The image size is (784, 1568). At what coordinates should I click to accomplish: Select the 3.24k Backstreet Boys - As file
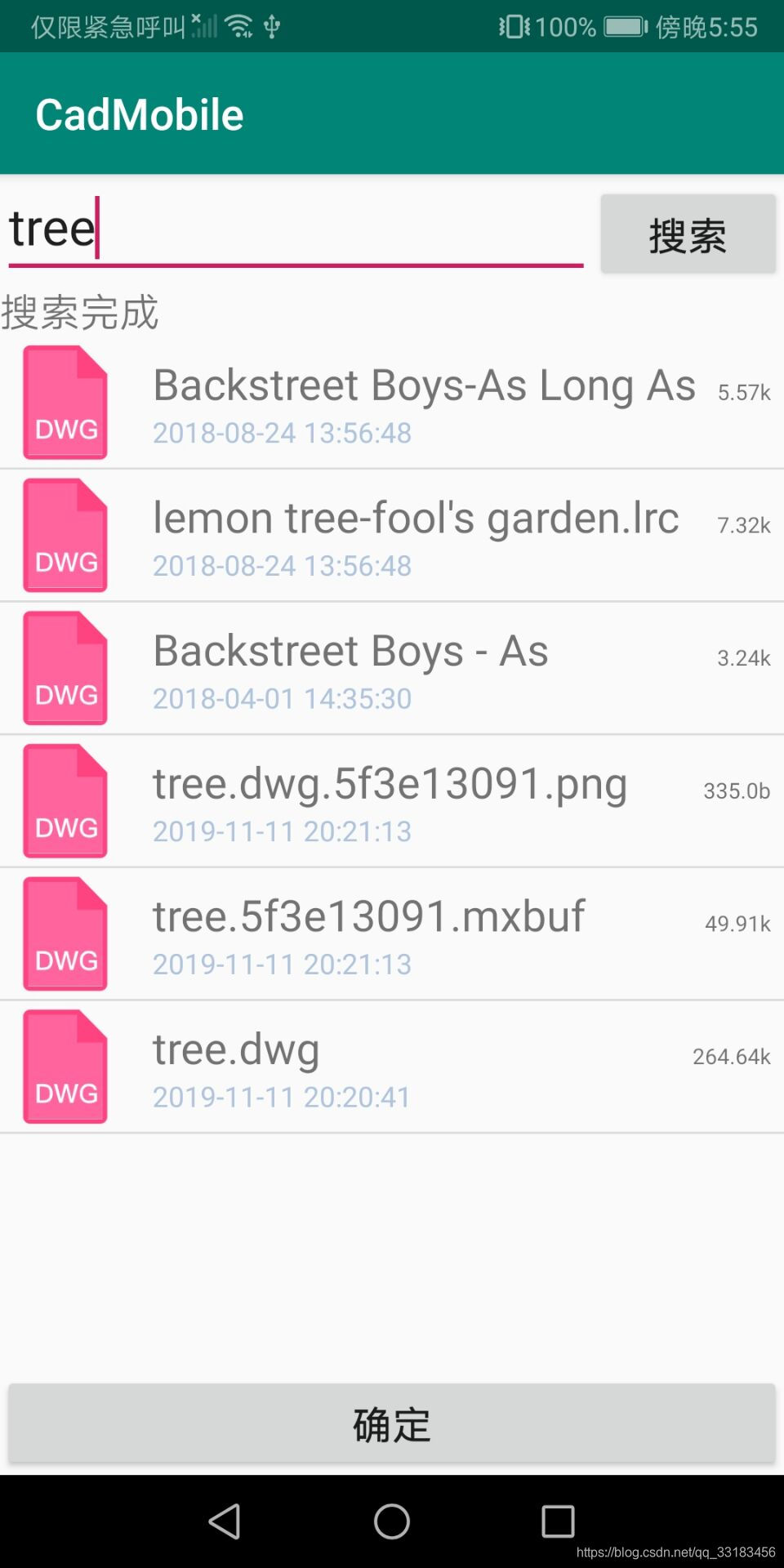[x=392, y=669]
